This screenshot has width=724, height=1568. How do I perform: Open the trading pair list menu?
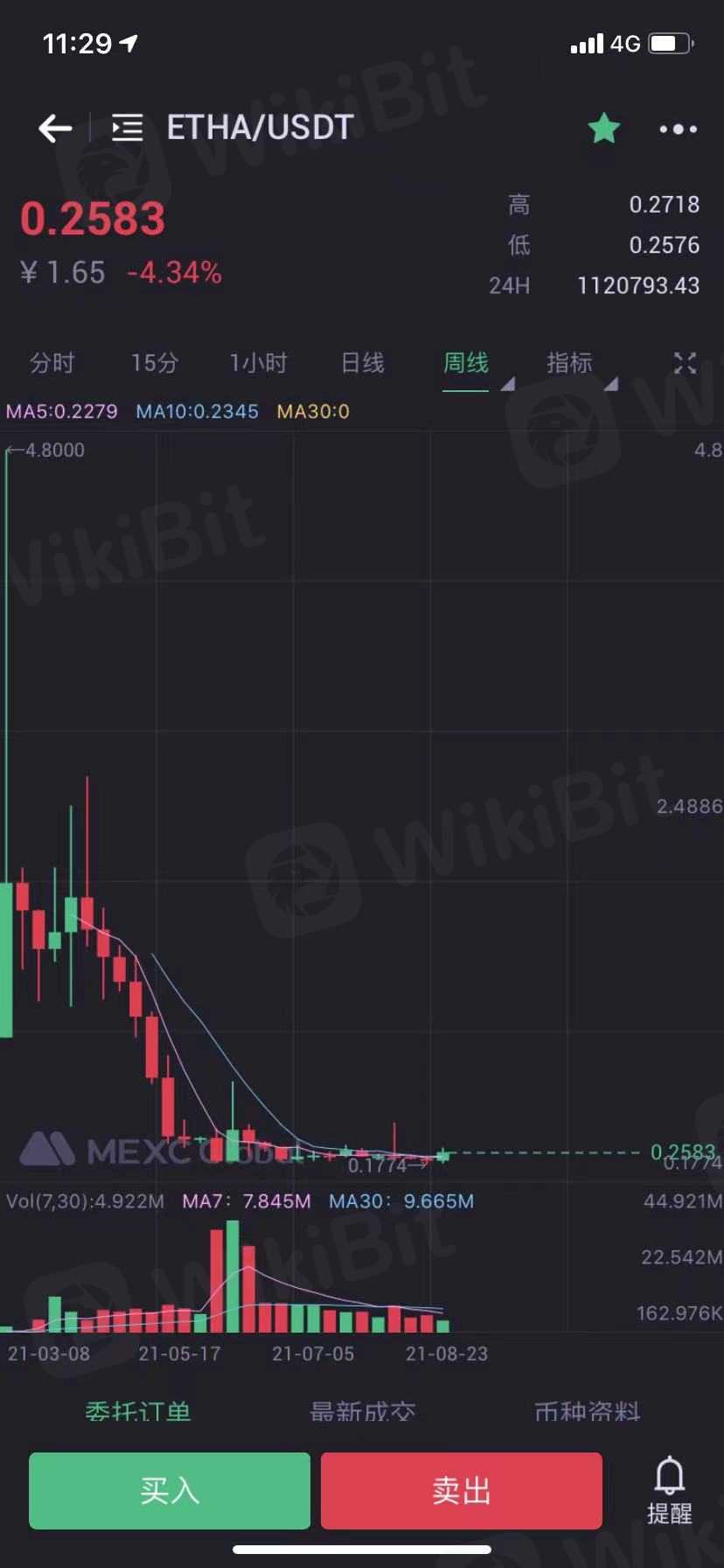pyautogui.click(x=128, y=129)
